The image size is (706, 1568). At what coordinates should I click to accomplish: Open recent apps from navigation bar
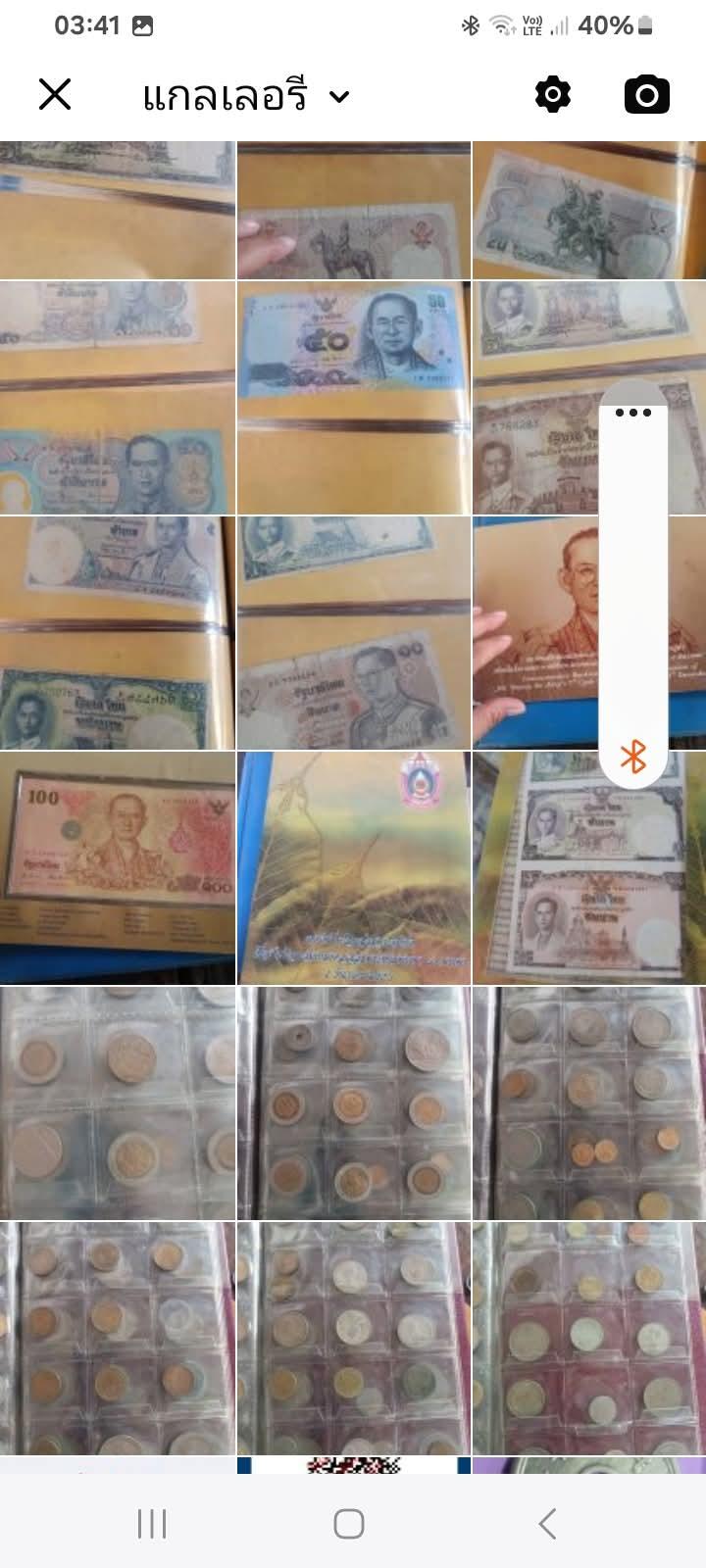[x=152, y=1524]
